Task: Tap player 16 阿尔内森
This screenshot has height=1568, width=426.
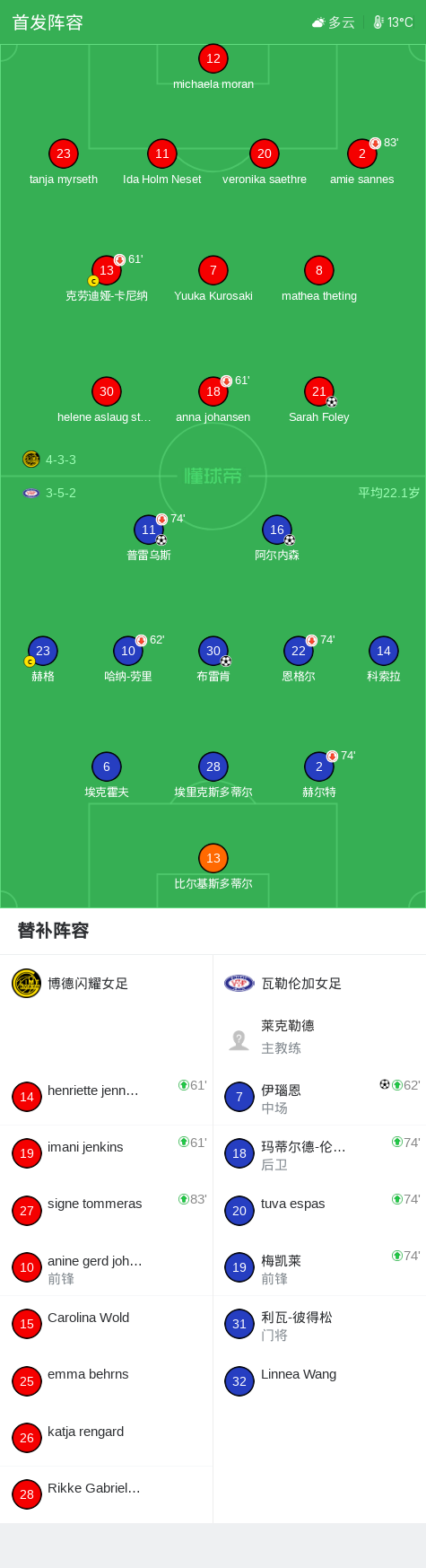Action: tap(277, 539)
